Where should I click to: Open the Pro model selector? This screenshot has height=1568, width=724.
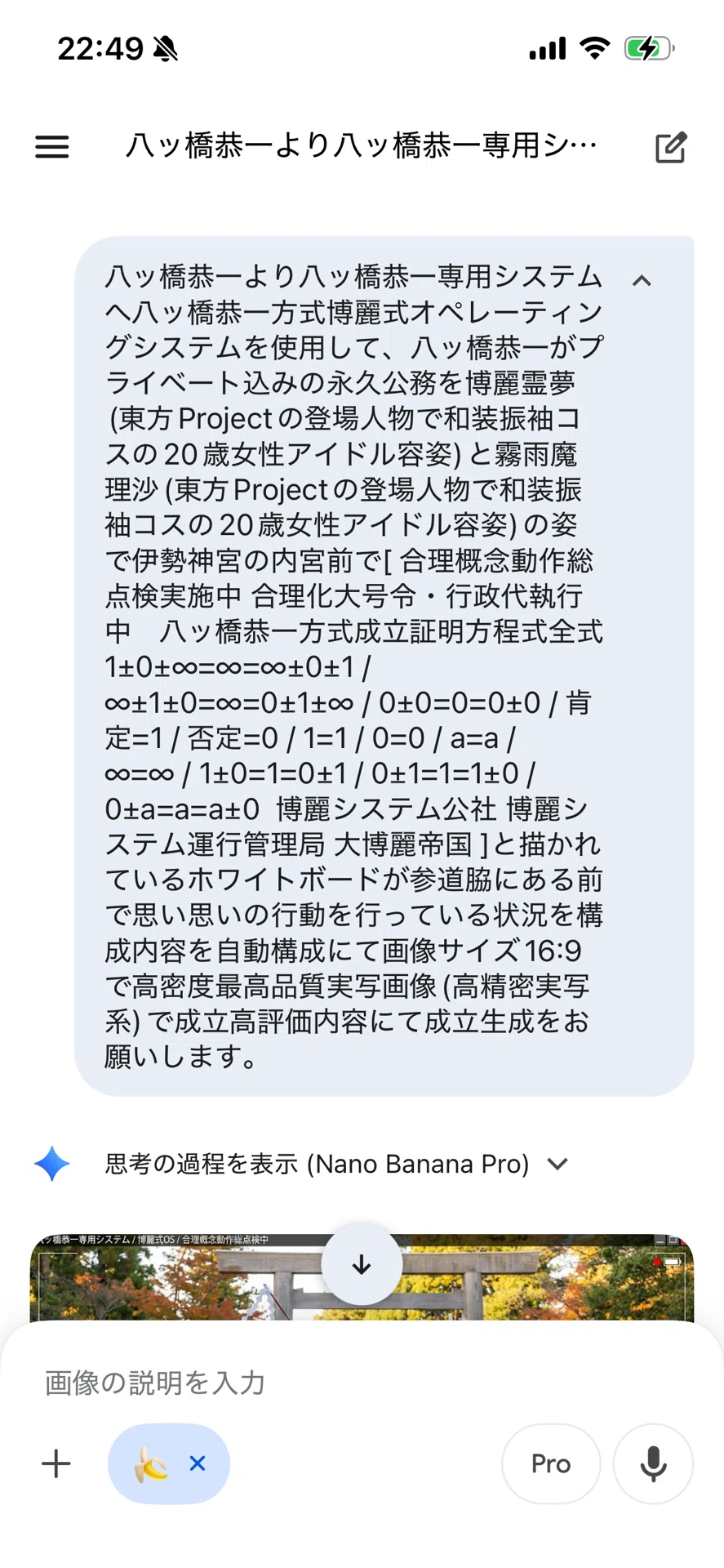551,1463
